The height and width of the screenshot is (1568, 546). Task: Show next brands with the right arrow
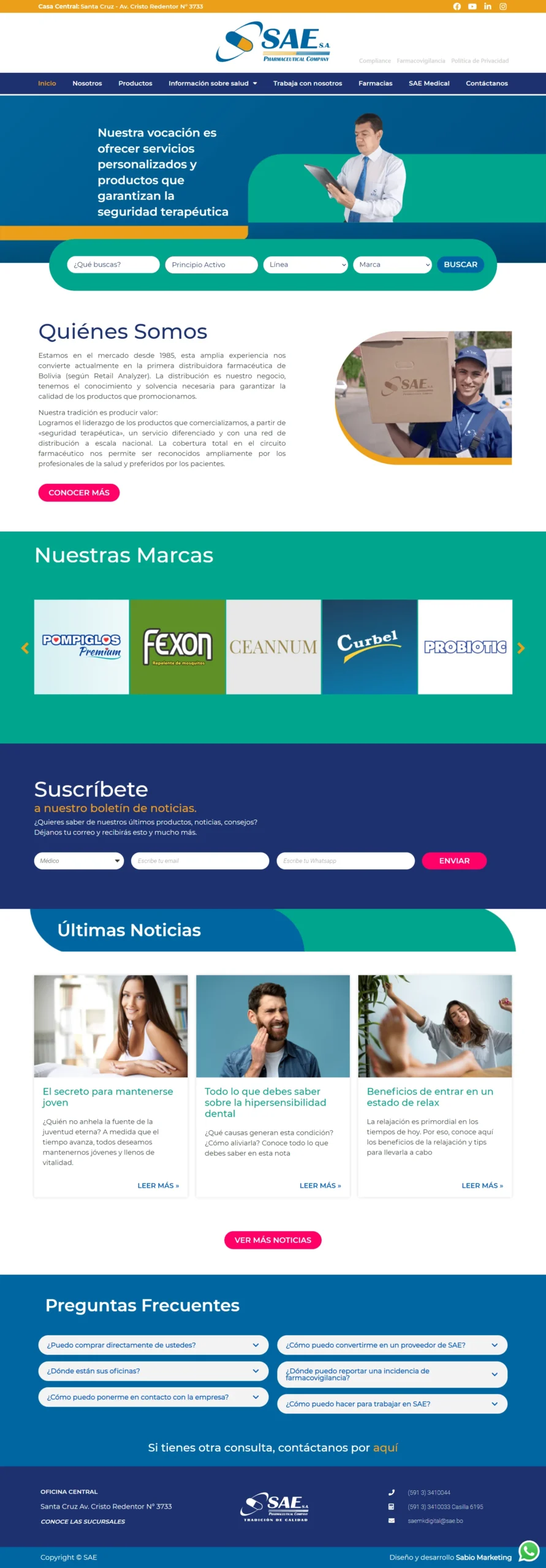pyautogui.click(x=521, y=648)
